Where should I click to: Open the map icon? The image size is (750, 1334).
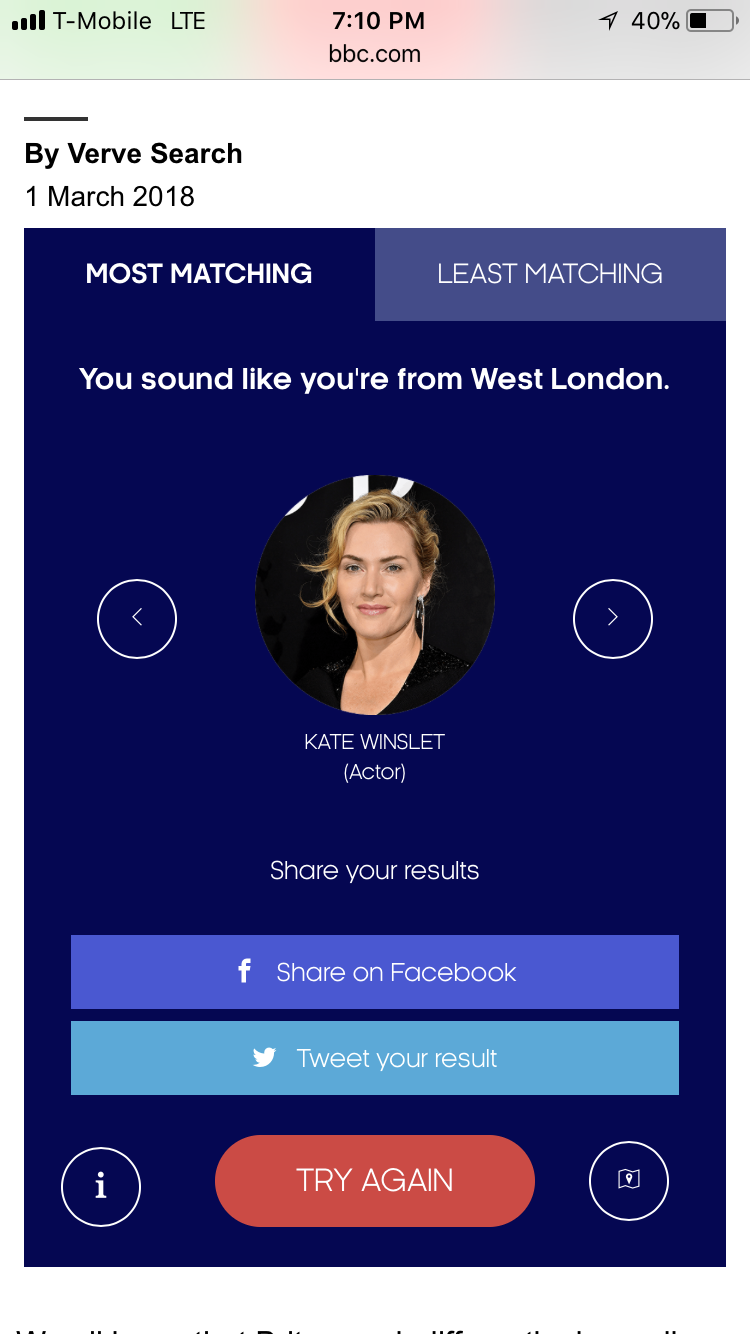coord(629,1180)
